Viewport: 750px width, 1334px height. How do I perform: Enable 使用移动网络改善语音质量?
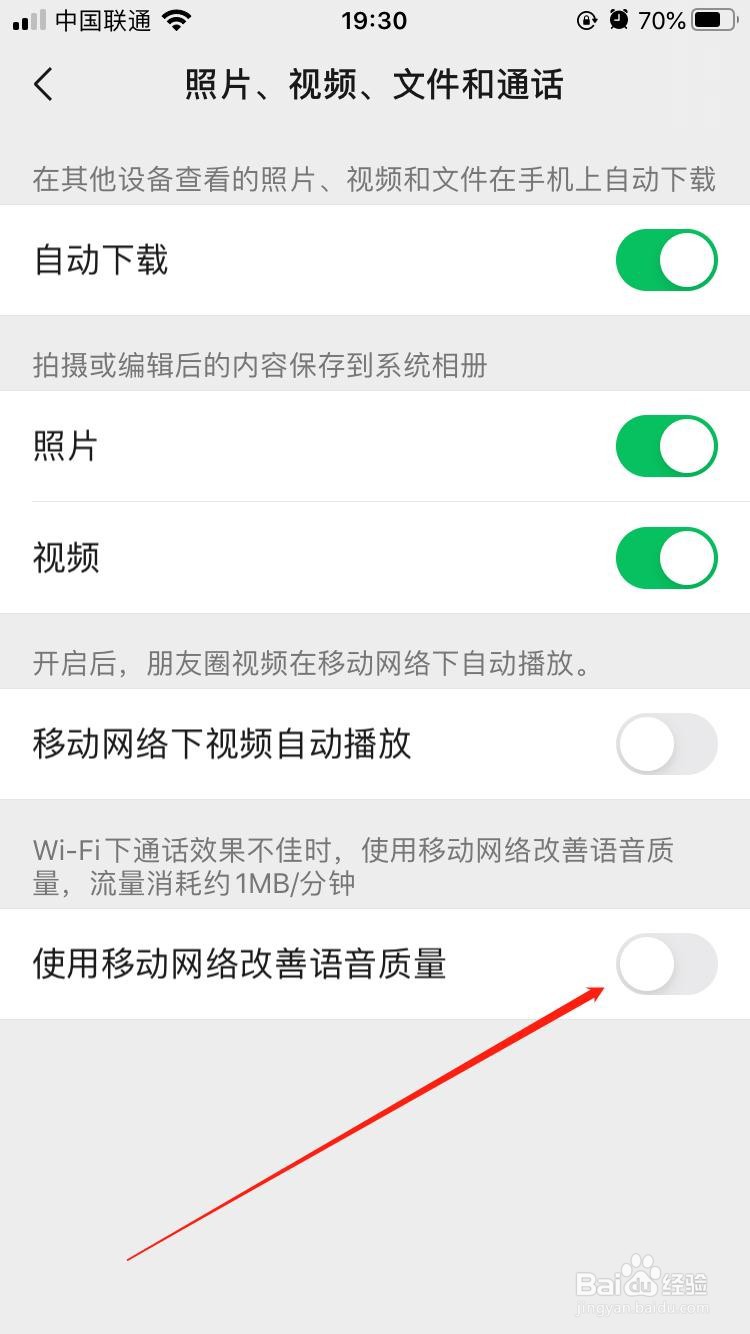tap(666, 964)
